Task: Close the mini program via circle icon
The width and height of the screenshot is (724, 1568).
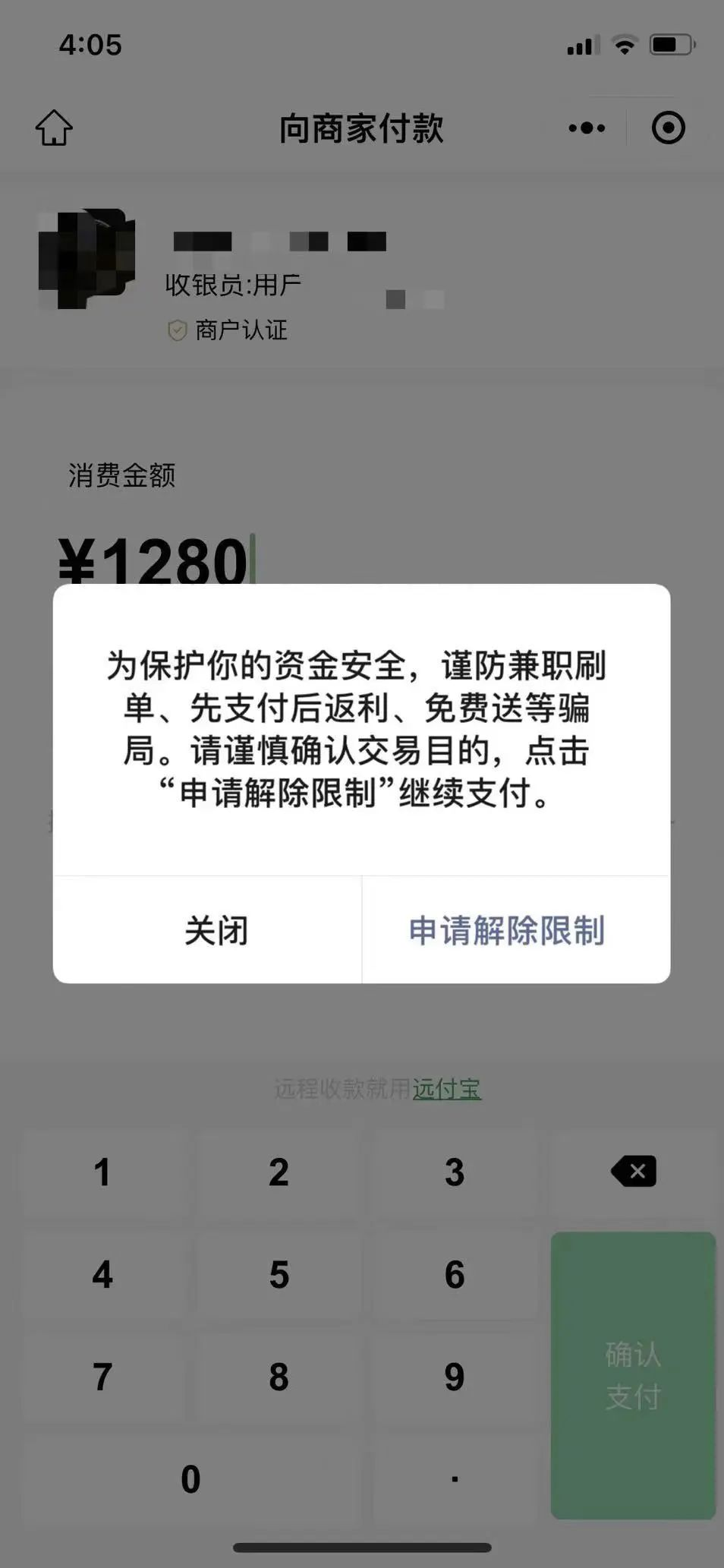Action: click(x=668, y=128)
